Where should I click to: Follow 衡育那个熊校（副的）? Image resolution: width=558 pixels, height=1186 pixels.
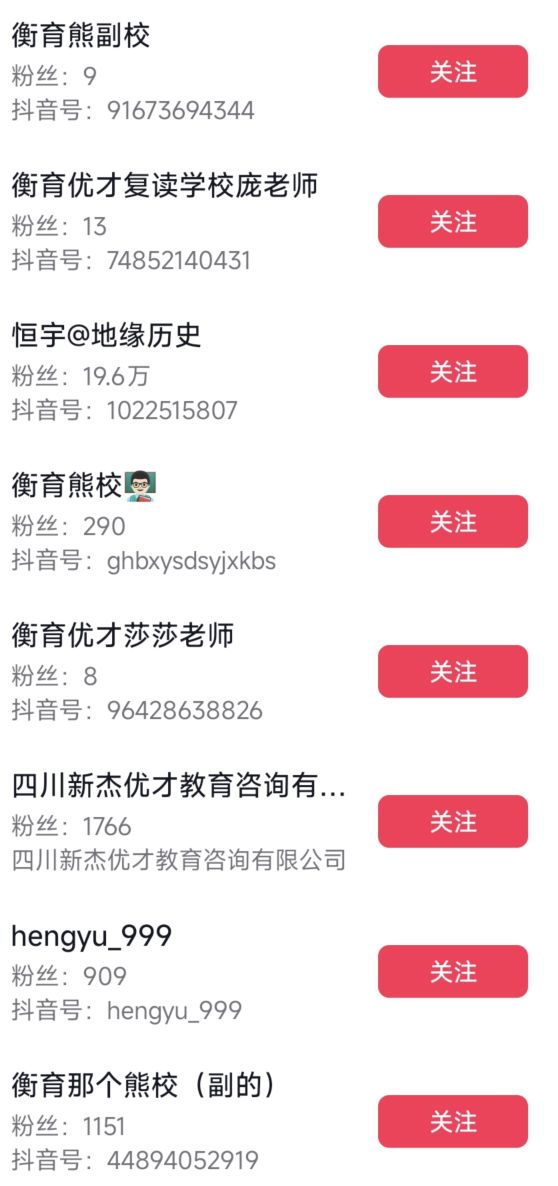[452, 1121]
